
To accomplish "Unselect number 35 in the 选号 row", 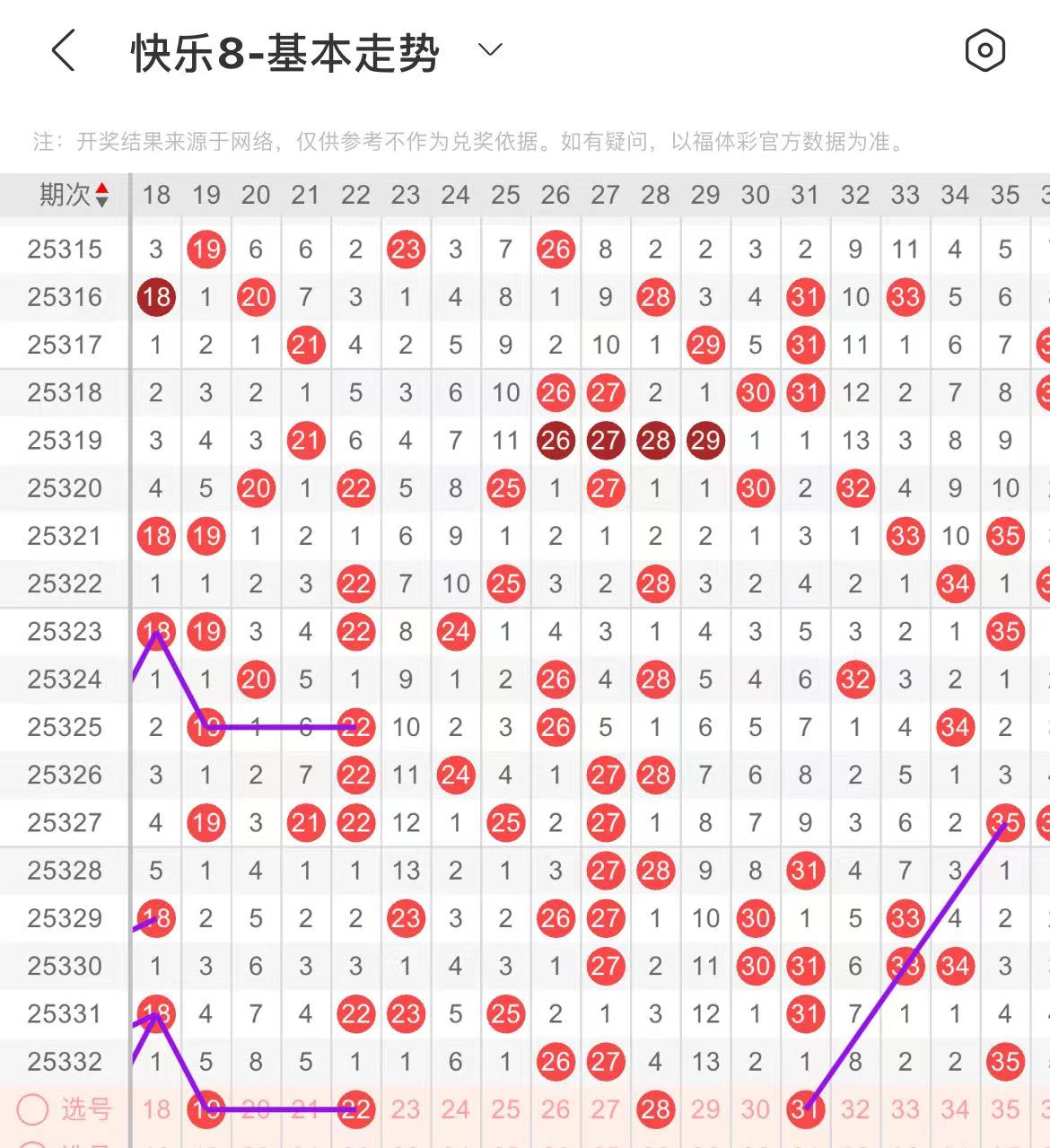I will (1004, 1109).
